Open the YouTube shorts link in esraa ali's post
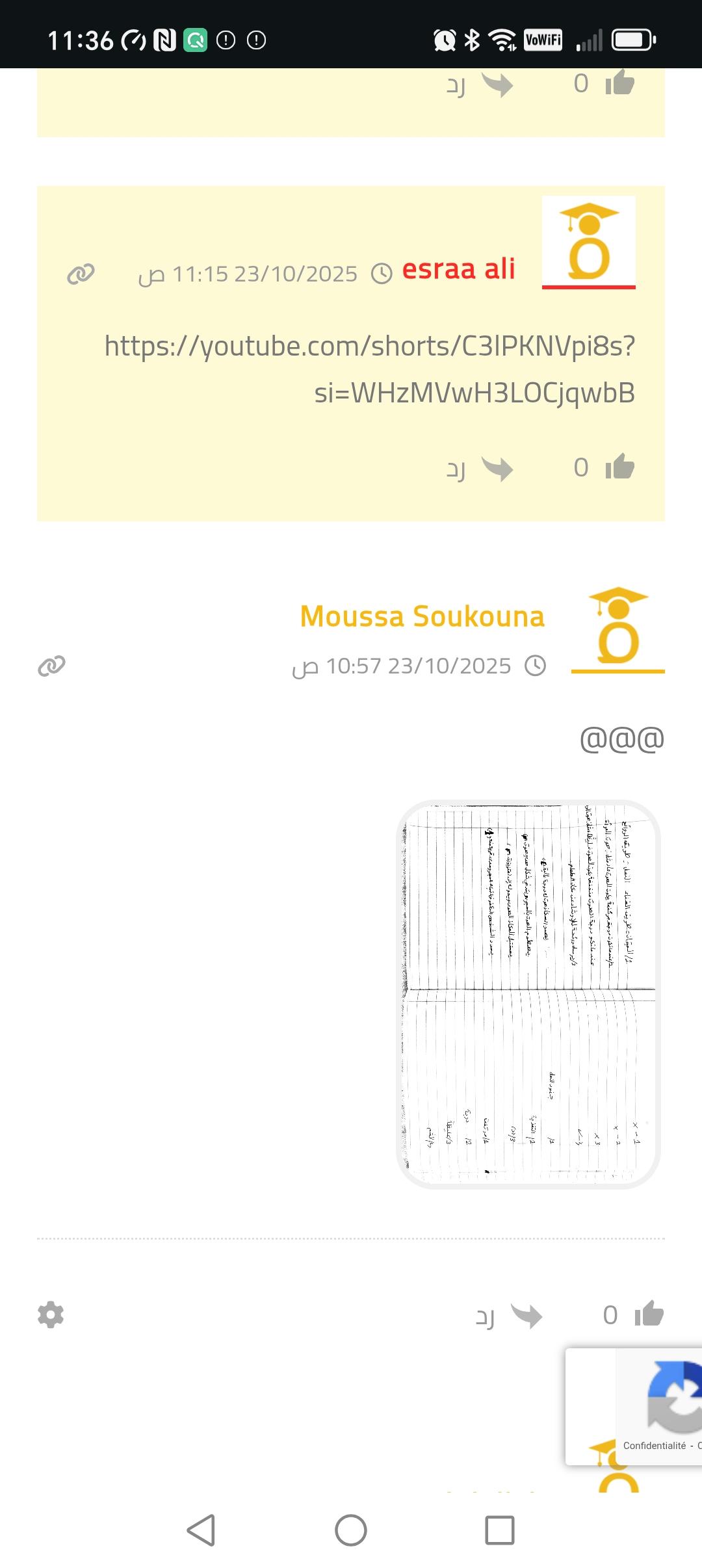This screenshot has height=1568, width=702. [369, 369]
